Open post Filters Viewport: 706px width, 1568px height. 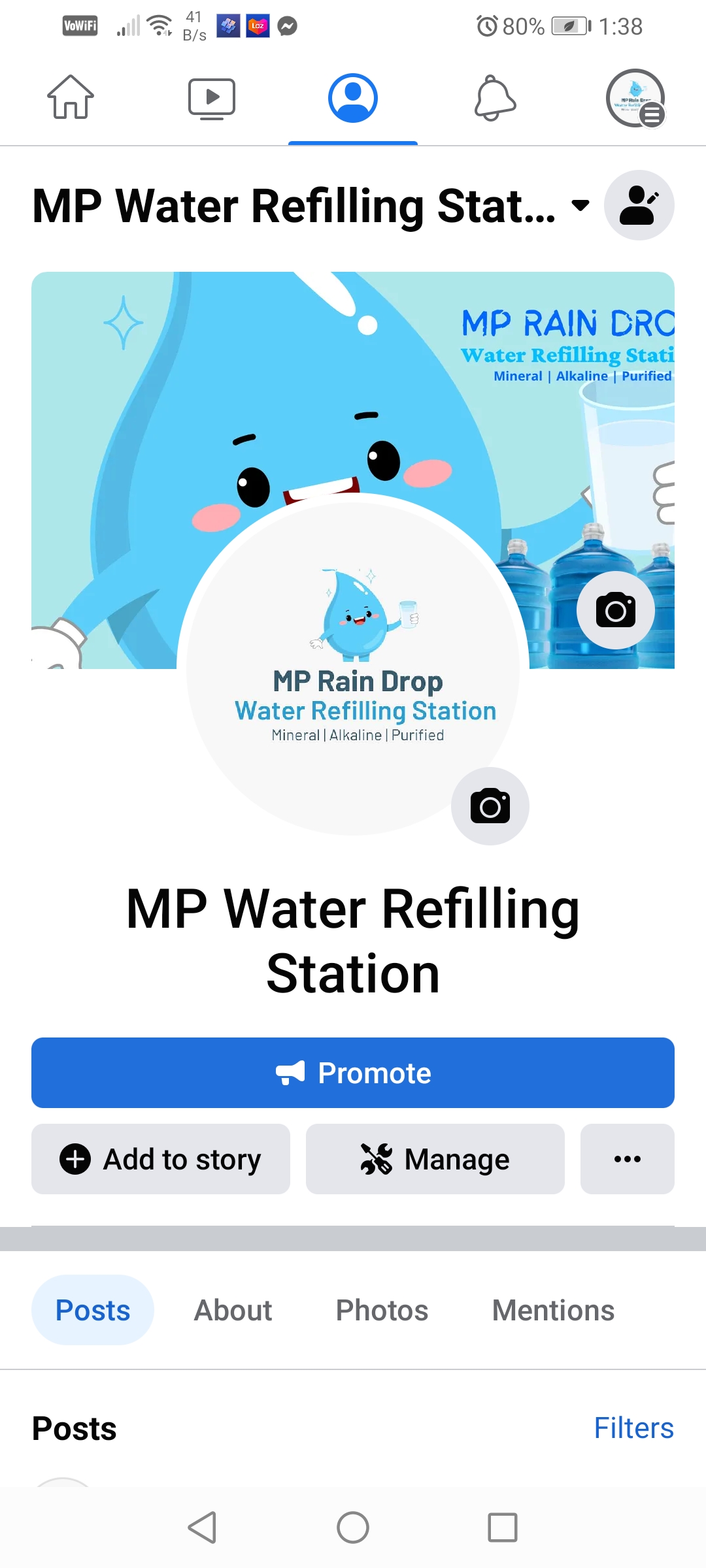click(x=633, y=1428)
